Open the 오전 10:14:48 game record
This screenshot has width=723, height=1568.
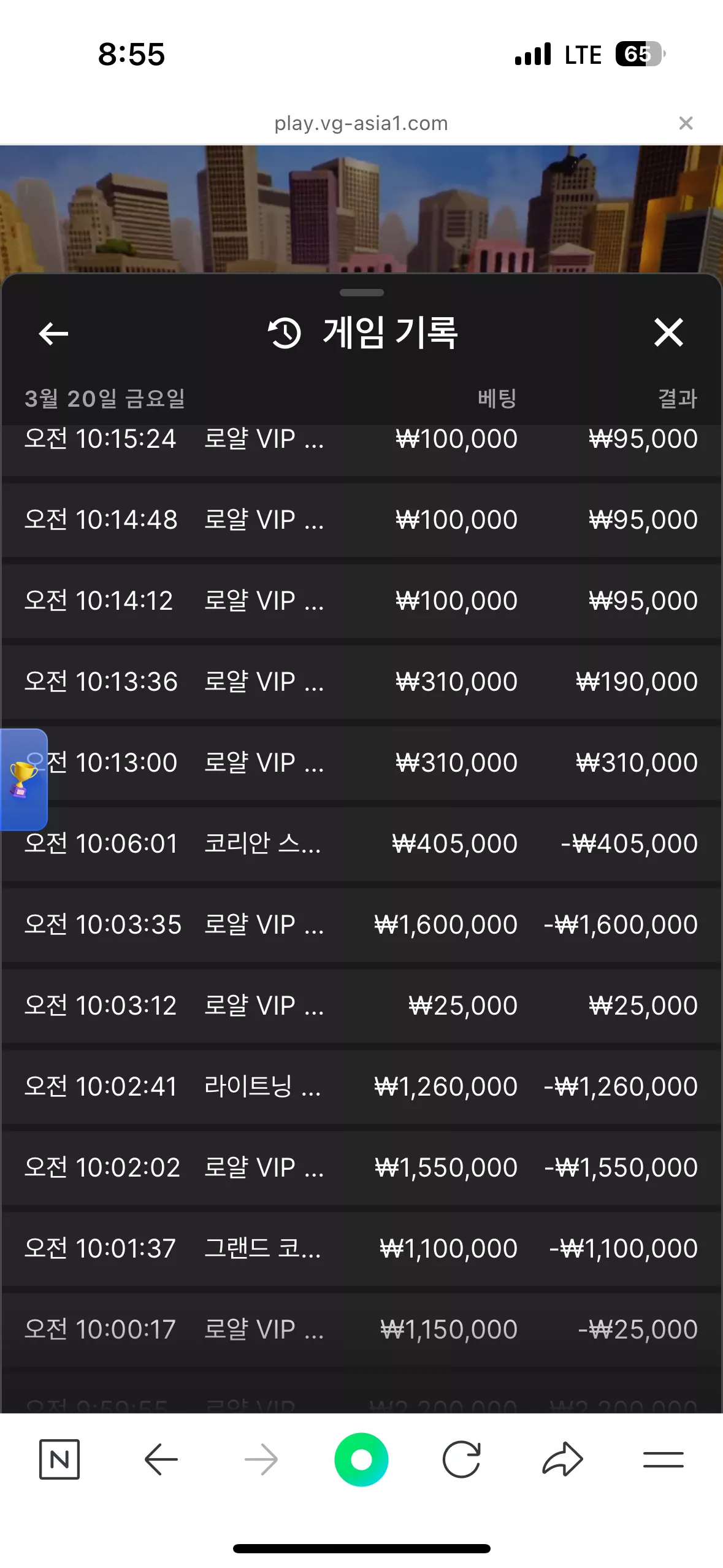tap(361, 520)
